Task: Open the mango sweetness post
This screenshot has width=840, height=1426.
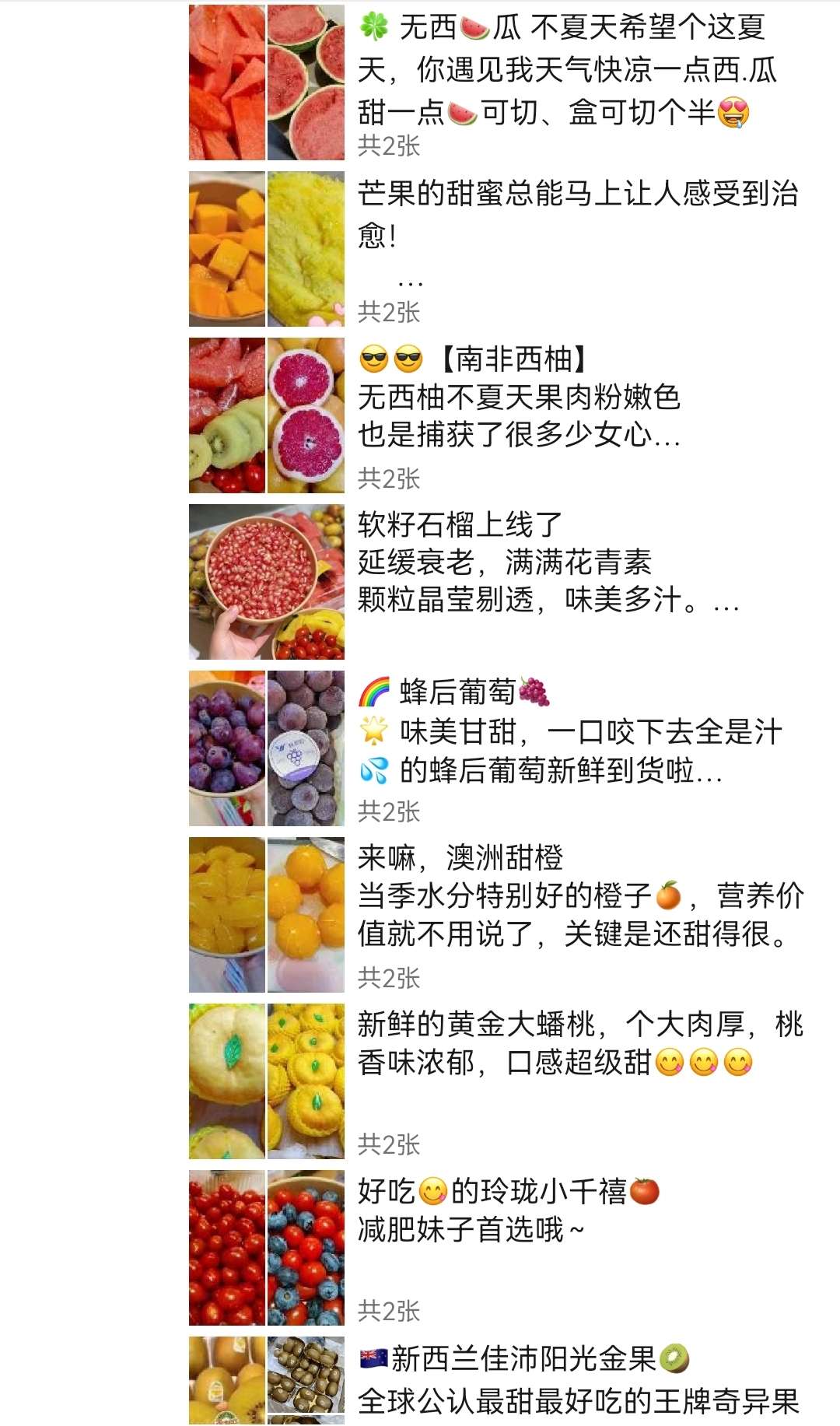Action: click(x=577, y=214)
